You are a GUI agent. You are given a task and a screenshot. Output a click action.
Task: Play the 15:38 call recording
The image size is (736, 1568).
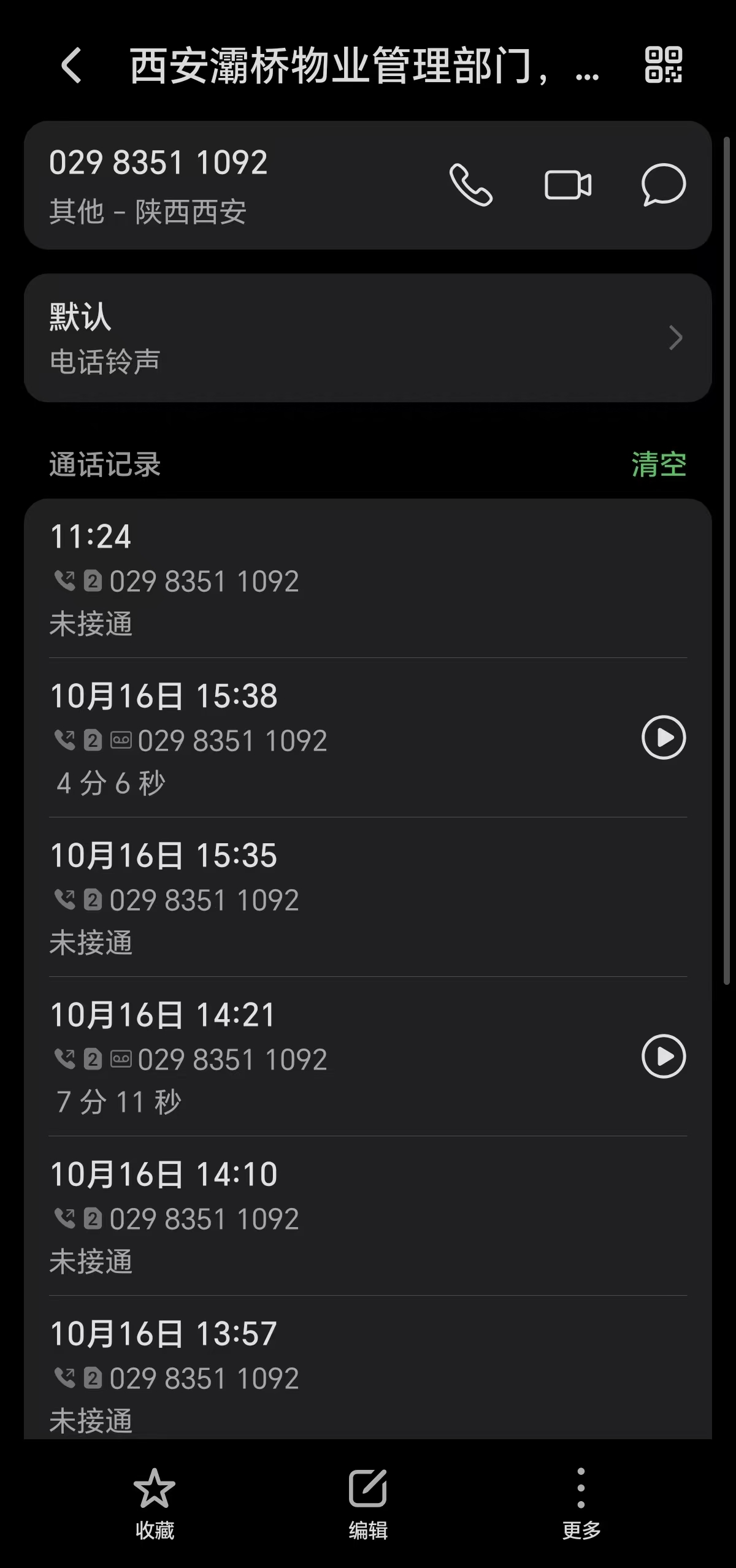[x=663, y=737]
